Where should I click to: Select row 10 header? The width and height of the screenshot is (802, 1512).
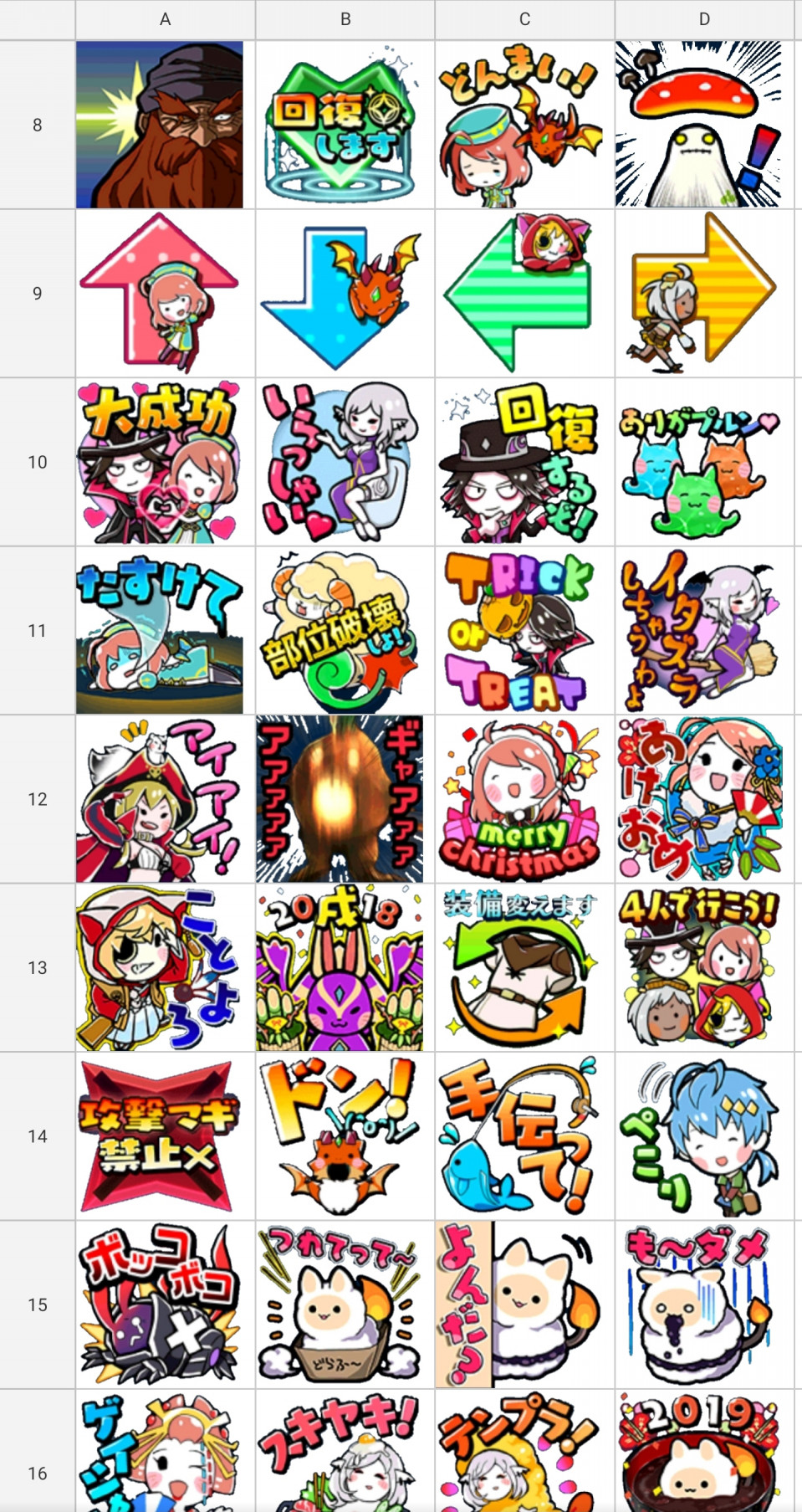pos(37,462)
